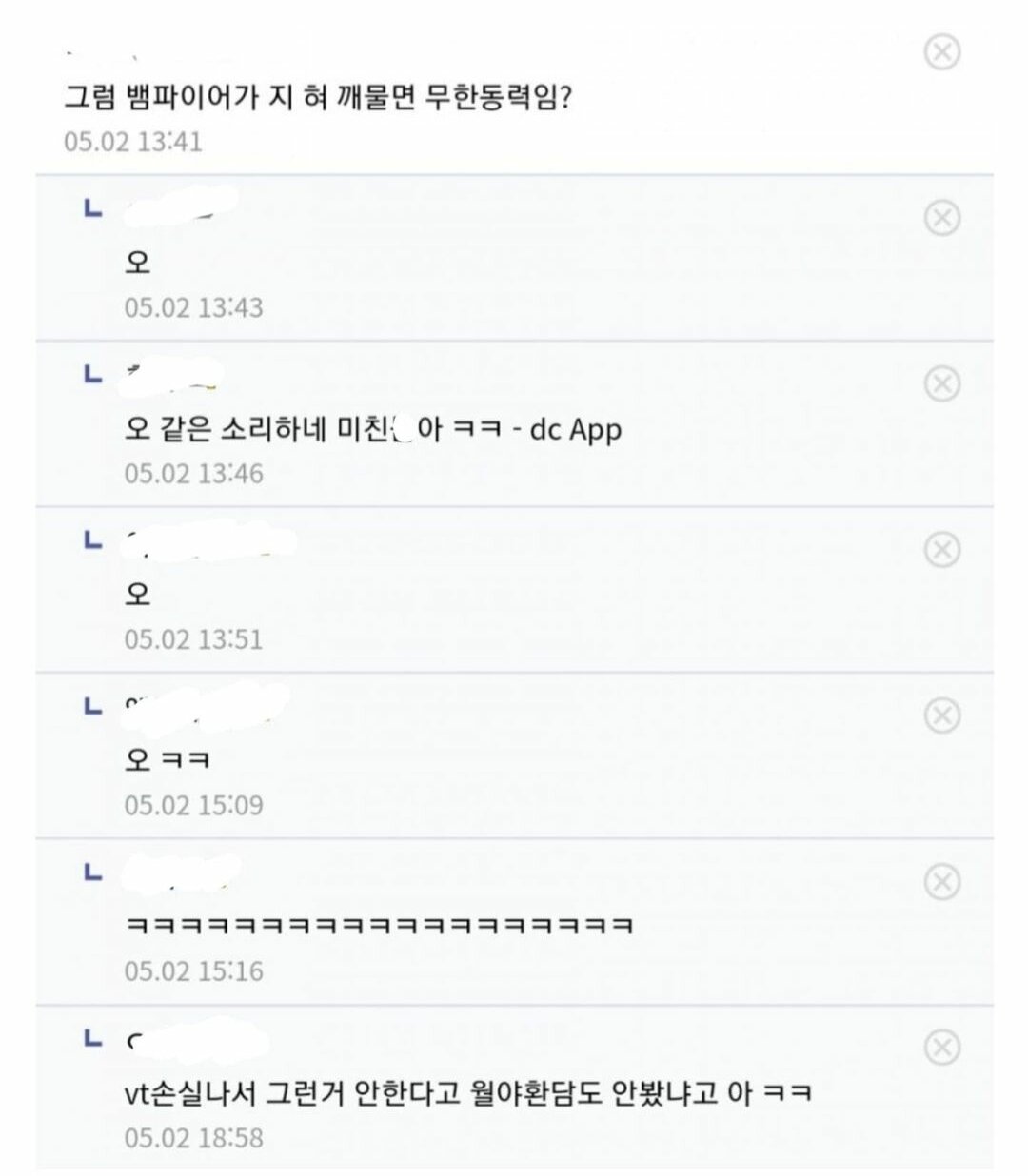Image resolution: width=1028 pixels, height=1176 pixels.
Task: Remove the reply ending with dc App
Action: (x=941, y=383)
